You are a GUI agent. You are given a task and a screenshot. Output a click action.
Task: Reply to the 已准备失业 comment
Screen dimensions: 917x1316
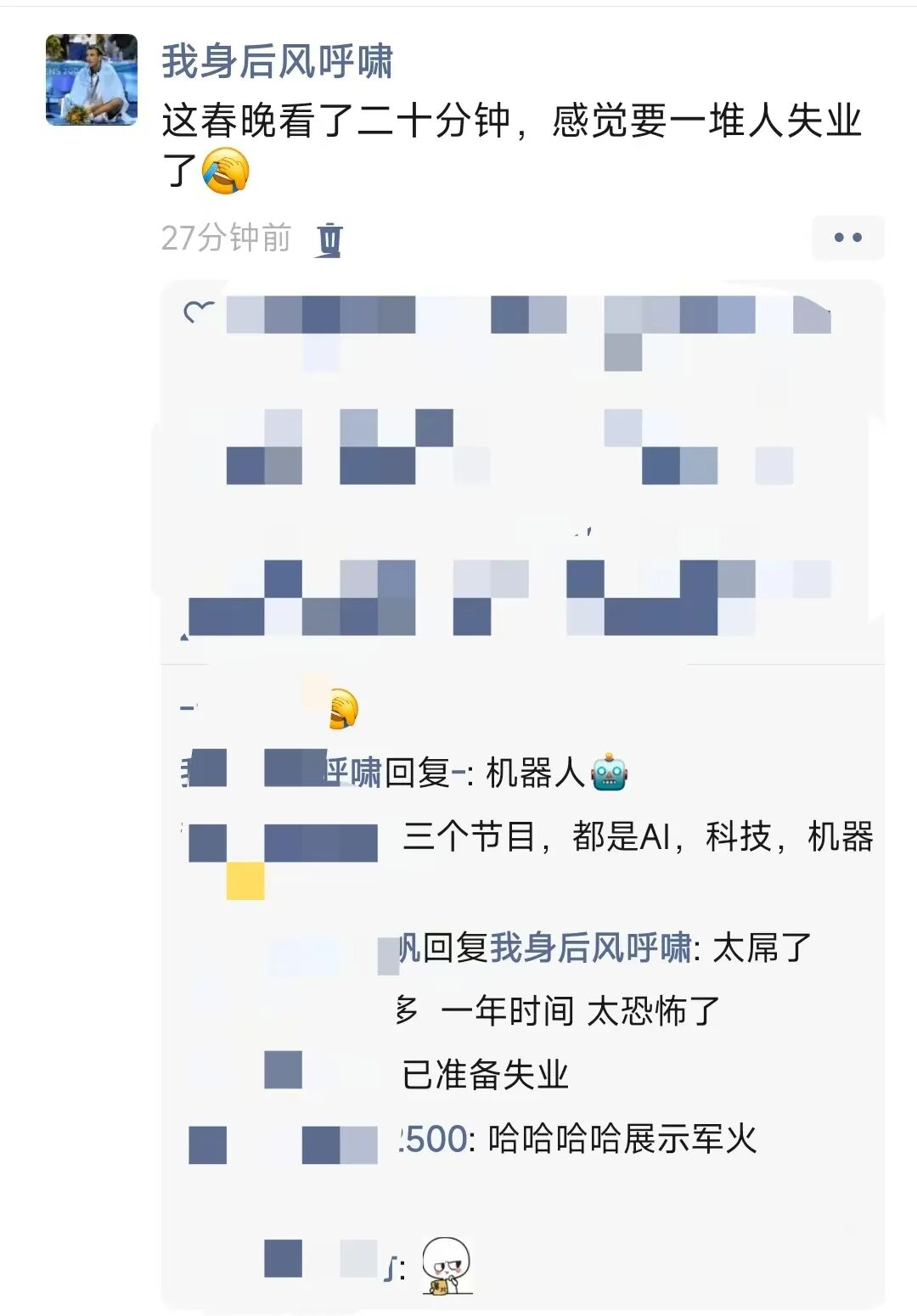[485, 1075]
